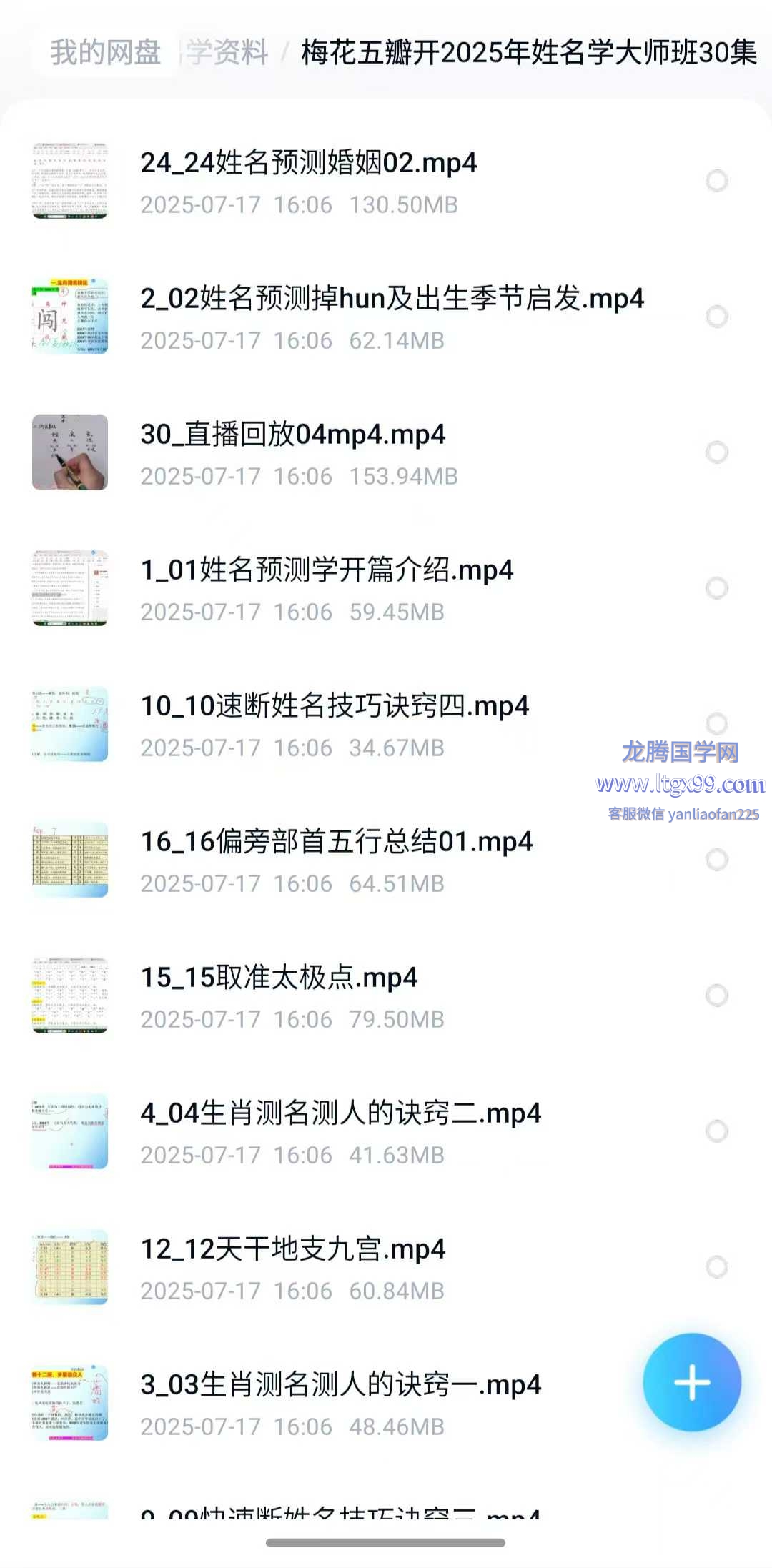Open 2_02姓名预测掉hun及出生季节启发.mp4

(x=392, y=299)
